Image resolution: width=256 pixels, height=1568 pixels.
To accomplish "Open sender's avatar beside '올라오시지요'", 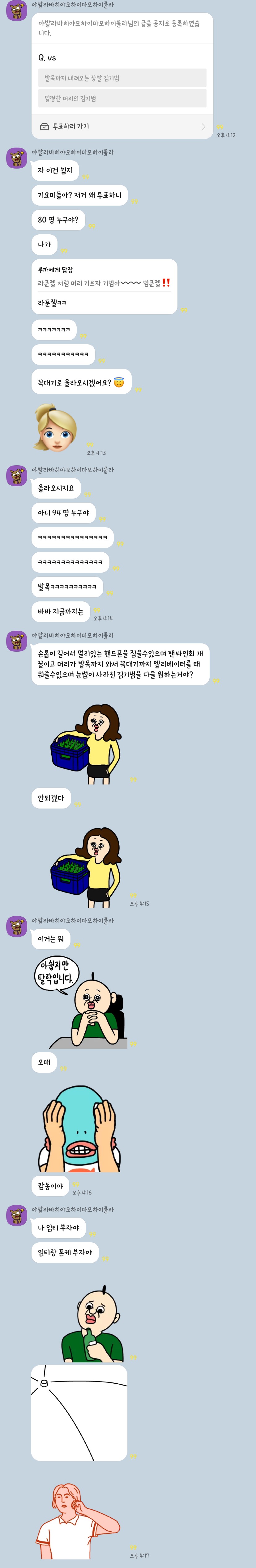I will point(16,475).
